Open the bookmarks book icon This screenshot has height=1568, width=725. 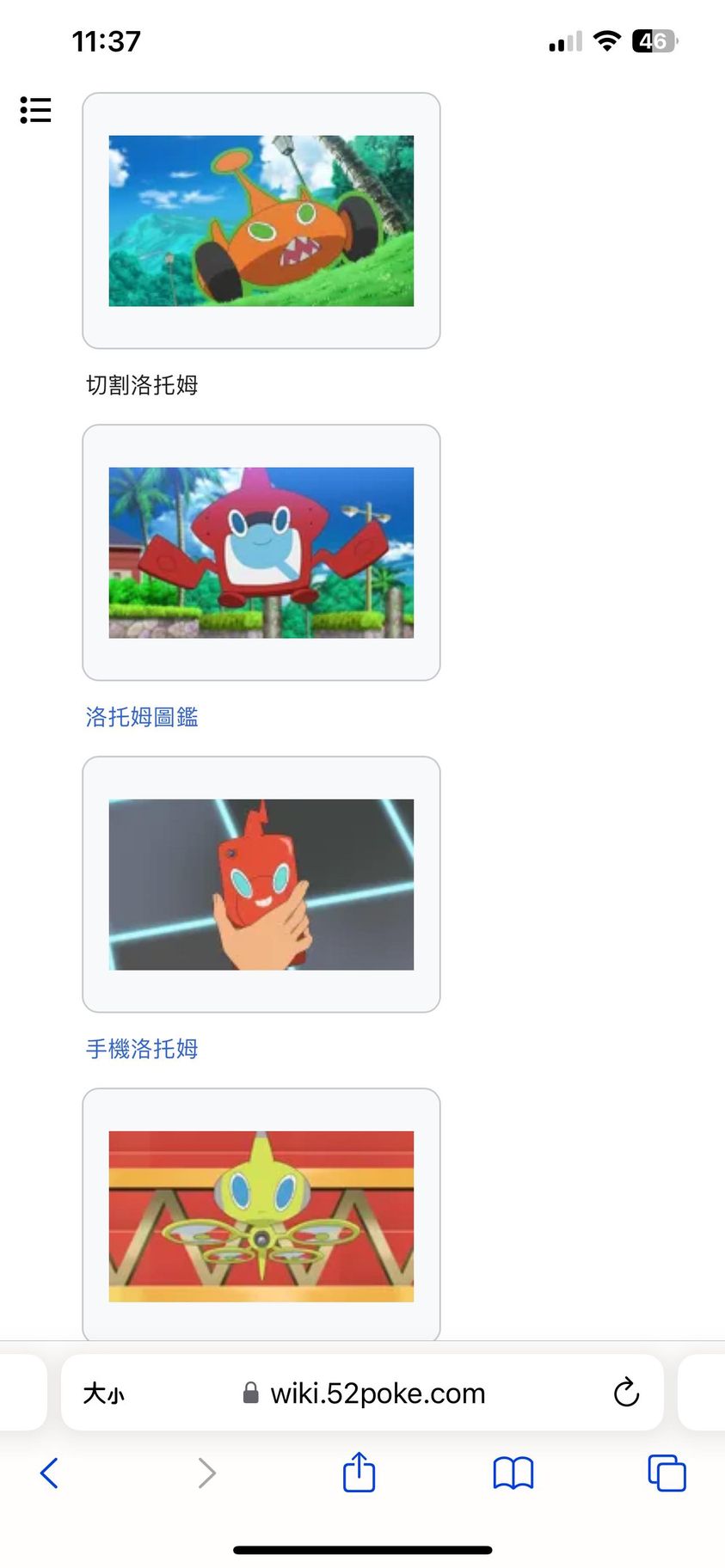(x=513, y=1473)
